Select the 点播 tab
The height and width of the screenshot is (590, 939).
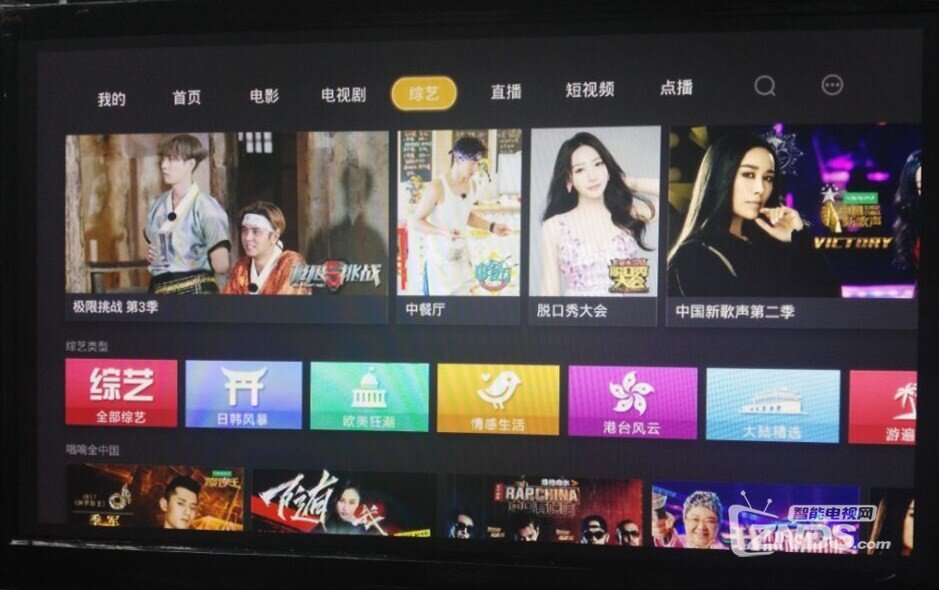676,88
